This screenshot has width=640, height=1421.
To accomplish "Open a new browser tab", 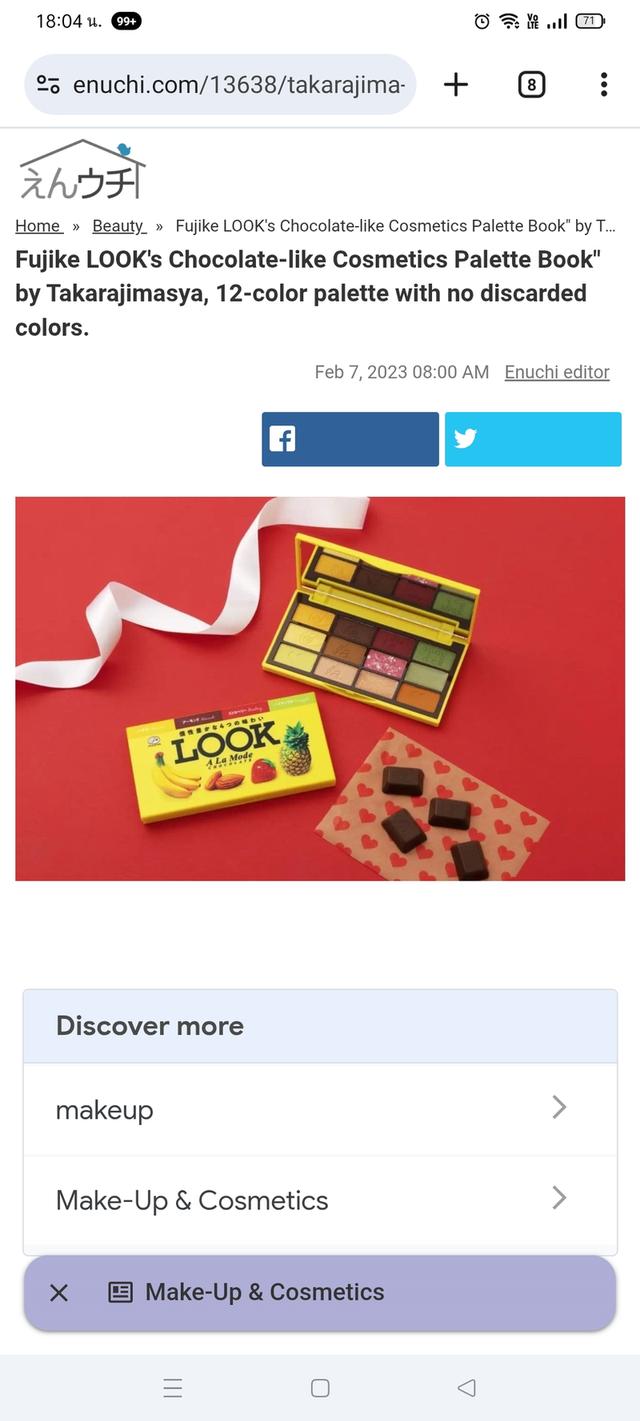I will [456, 85].
